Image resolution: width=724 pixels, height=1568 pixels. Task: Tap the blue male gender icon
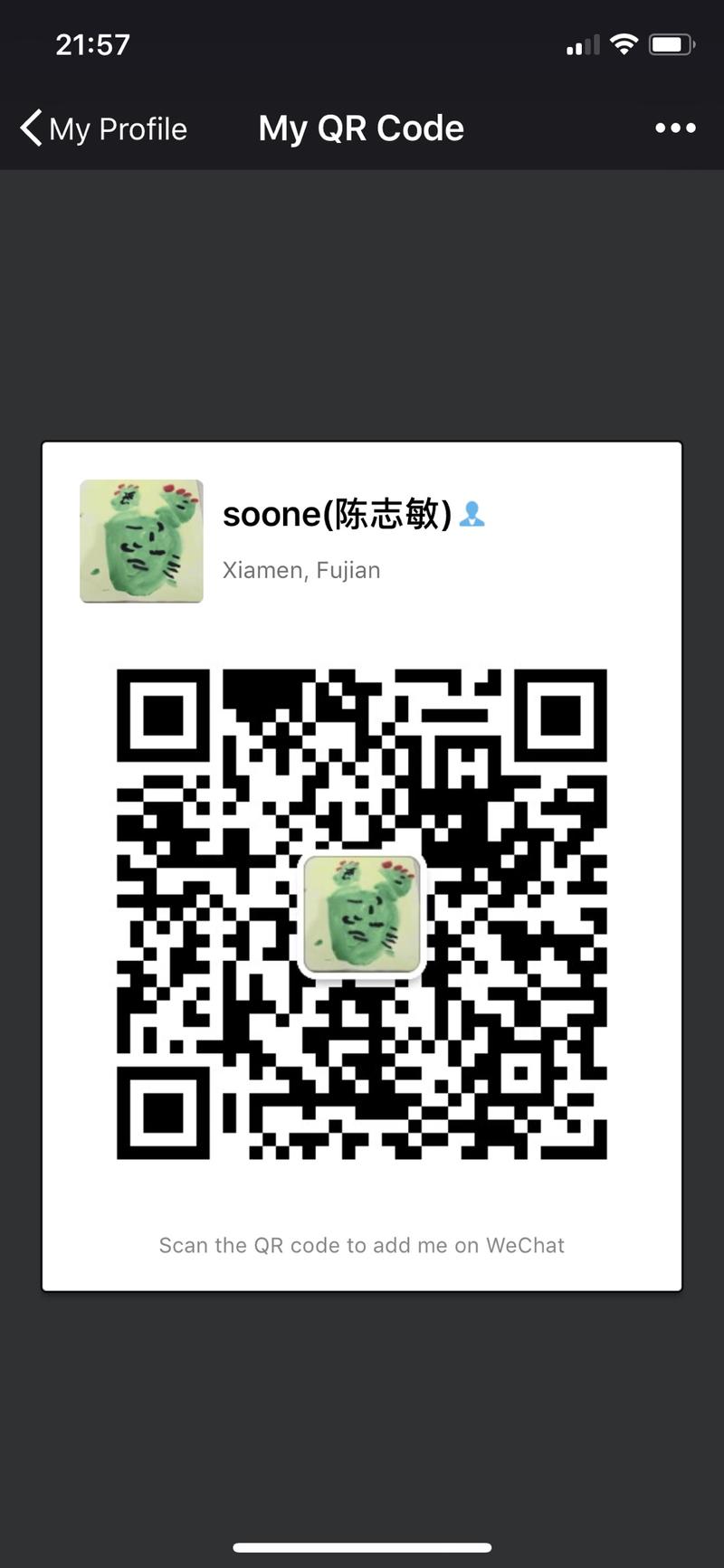[472, 514]
